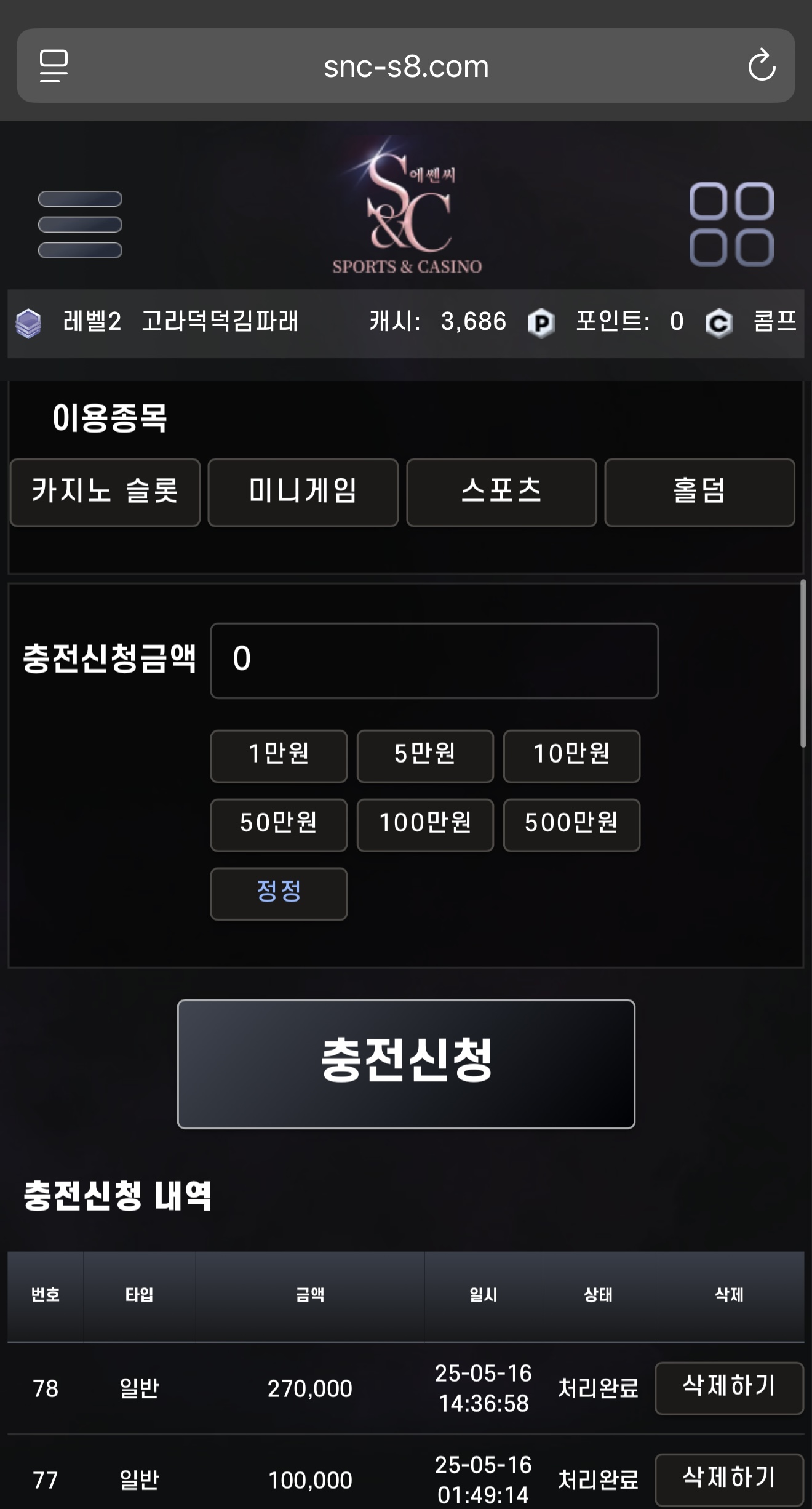812x1509 pixels.
Task: Add 5만원 to the amount
Action: click(425, 756)
